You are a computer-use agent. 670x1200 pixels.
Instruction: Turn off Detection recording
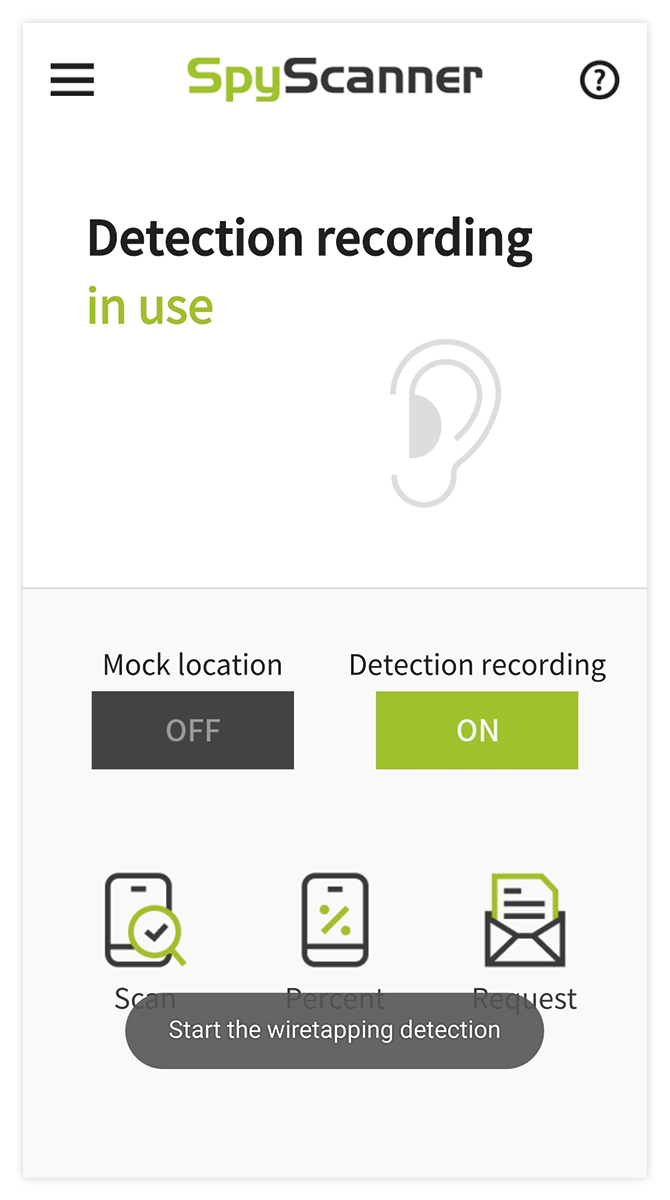477,730
